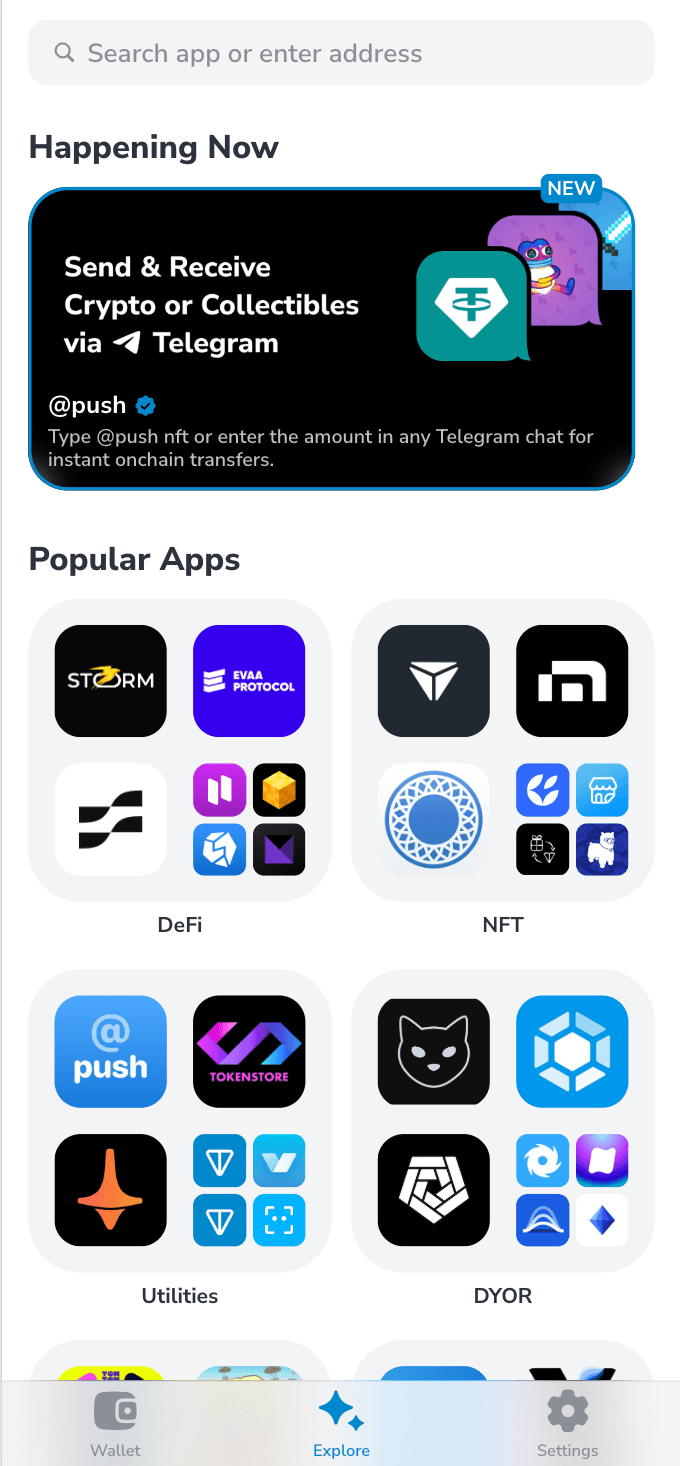Viewport: 680px width, 1466px height.
Task: Launch the Storm app in DeFi
Action: pyautogui.click(x=111, y=681)
